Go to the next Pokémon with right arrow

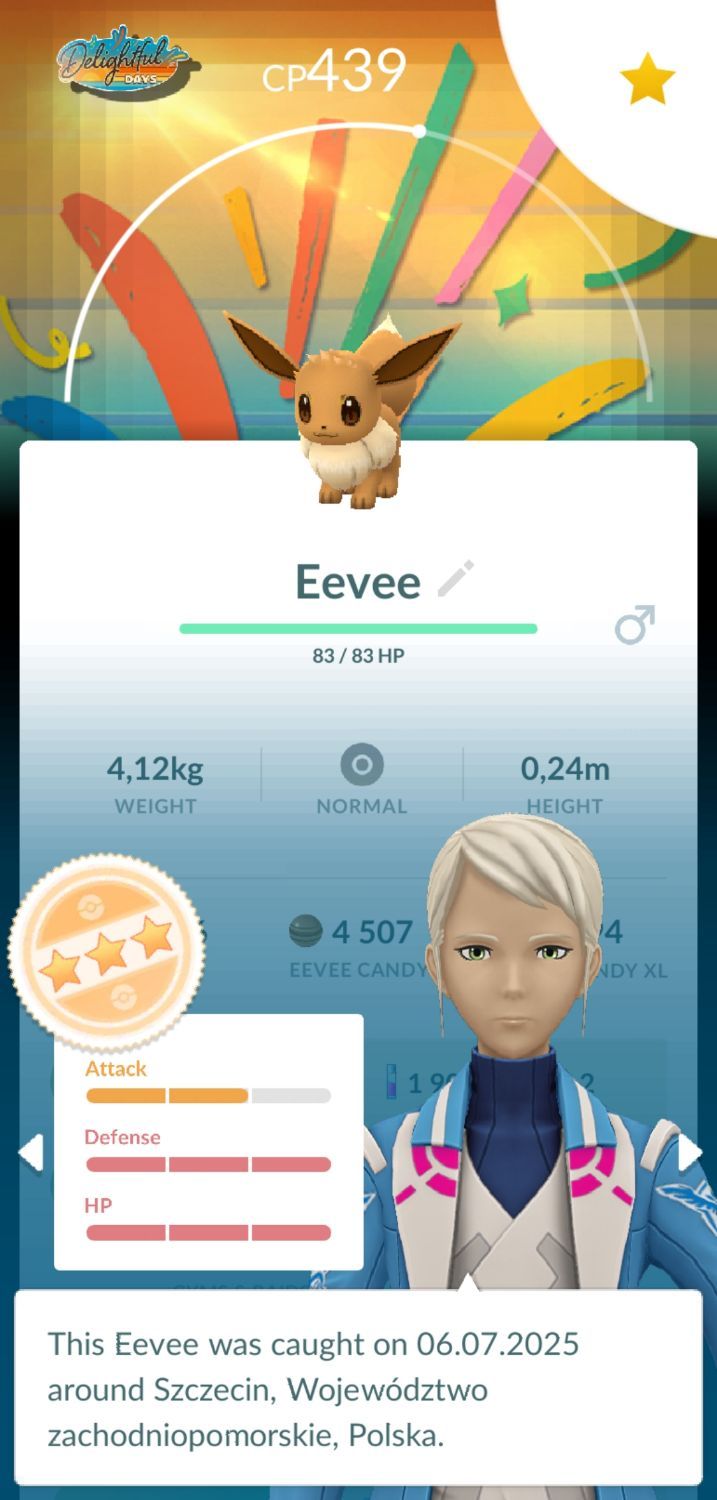pyautogui.click(x=690, y=1152)
